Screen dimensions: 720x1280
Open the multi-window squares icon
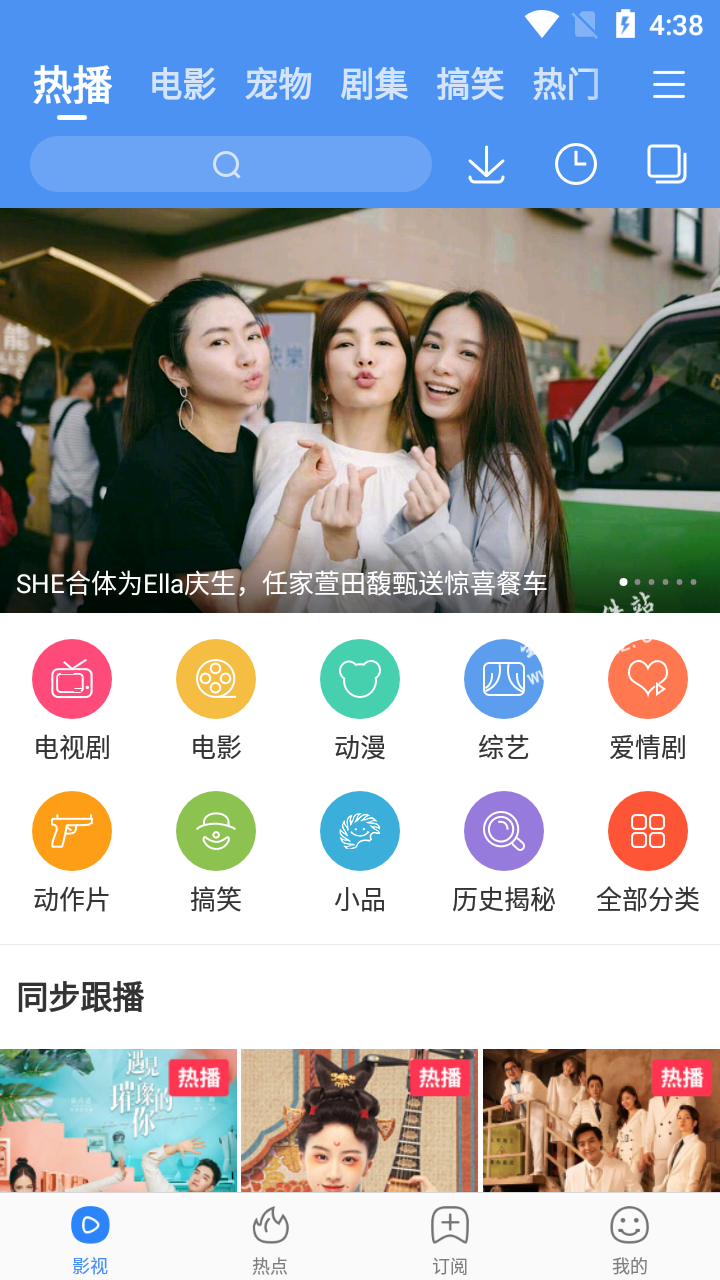click(667, 164)
